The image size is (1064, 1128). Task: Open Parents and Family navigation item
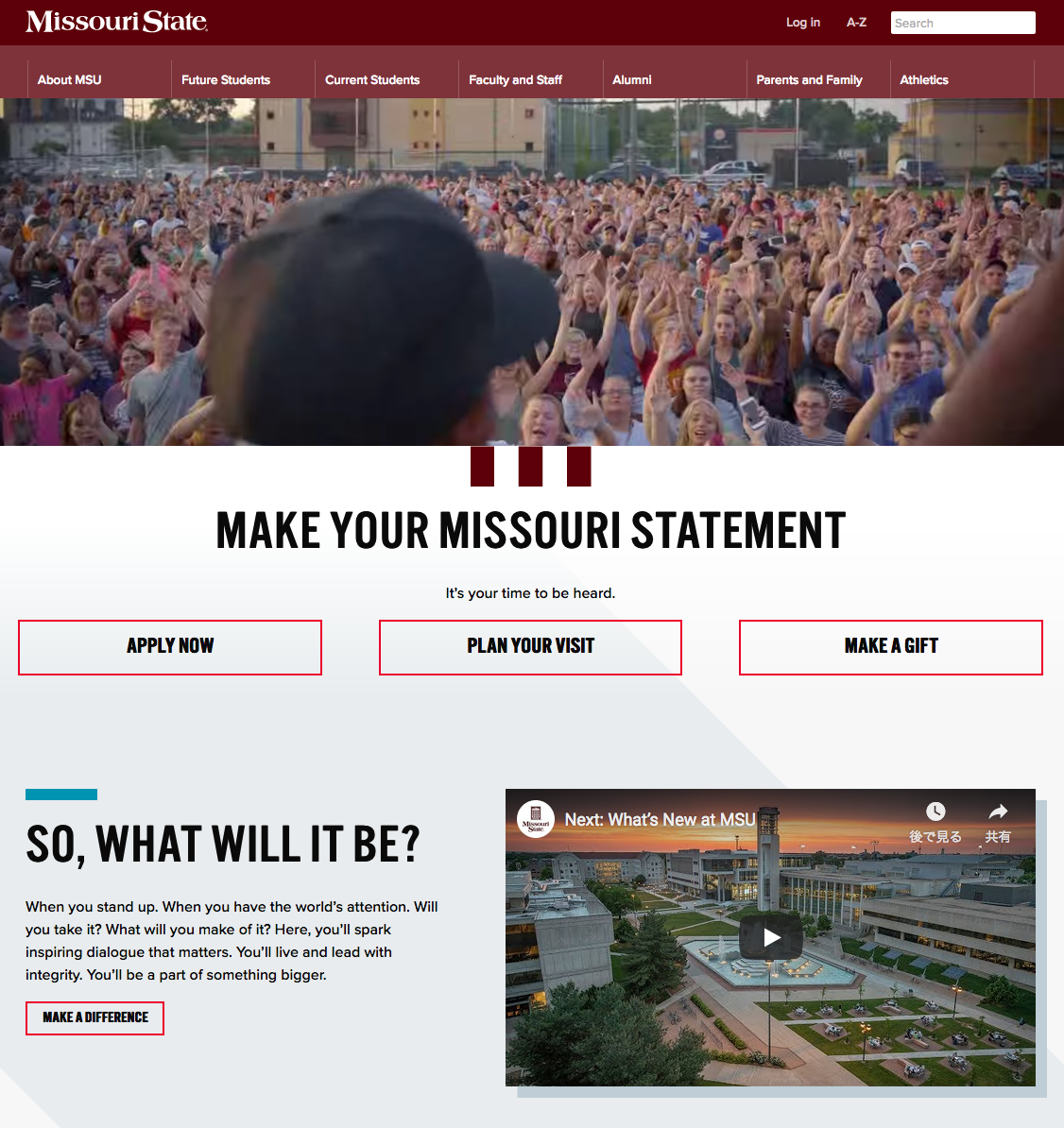[x=809, y=80]
